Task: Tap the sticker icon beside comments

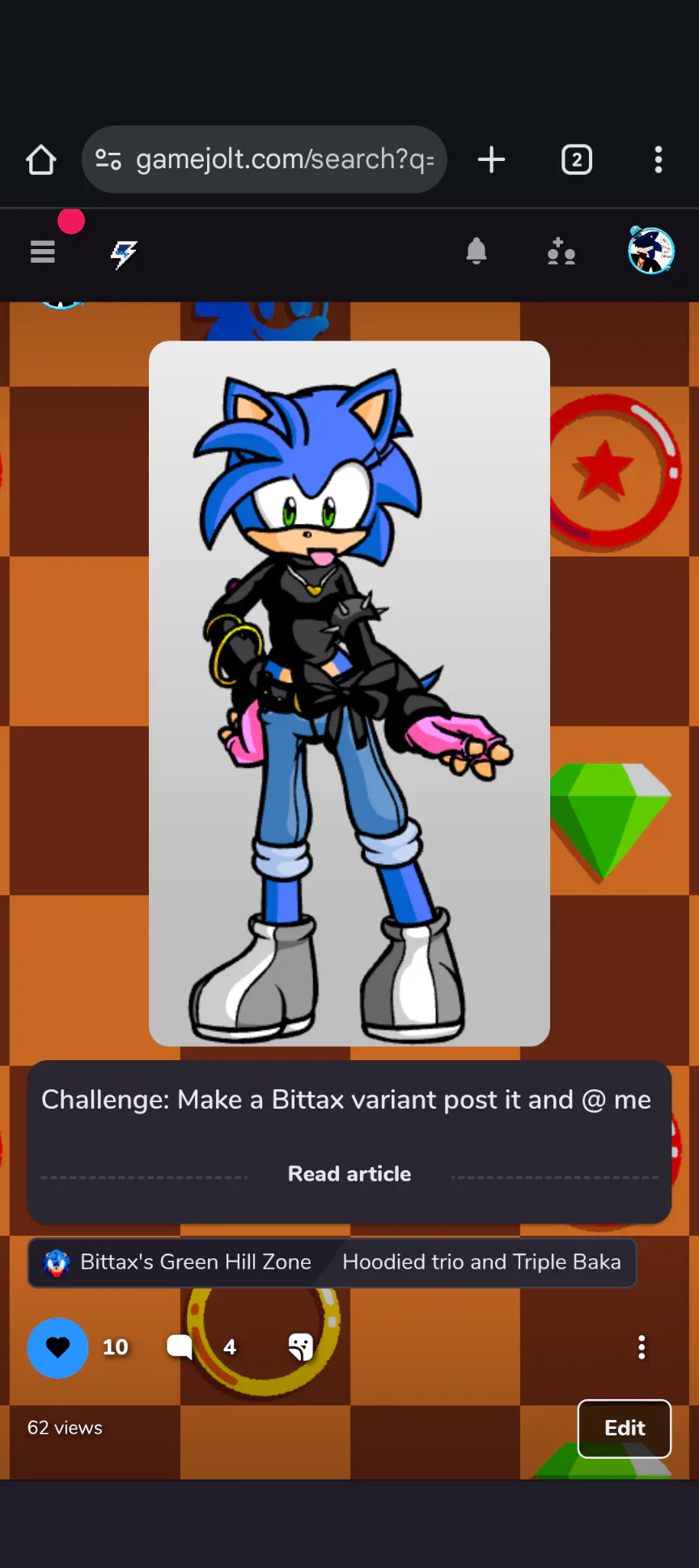Action: (300, 1347)
